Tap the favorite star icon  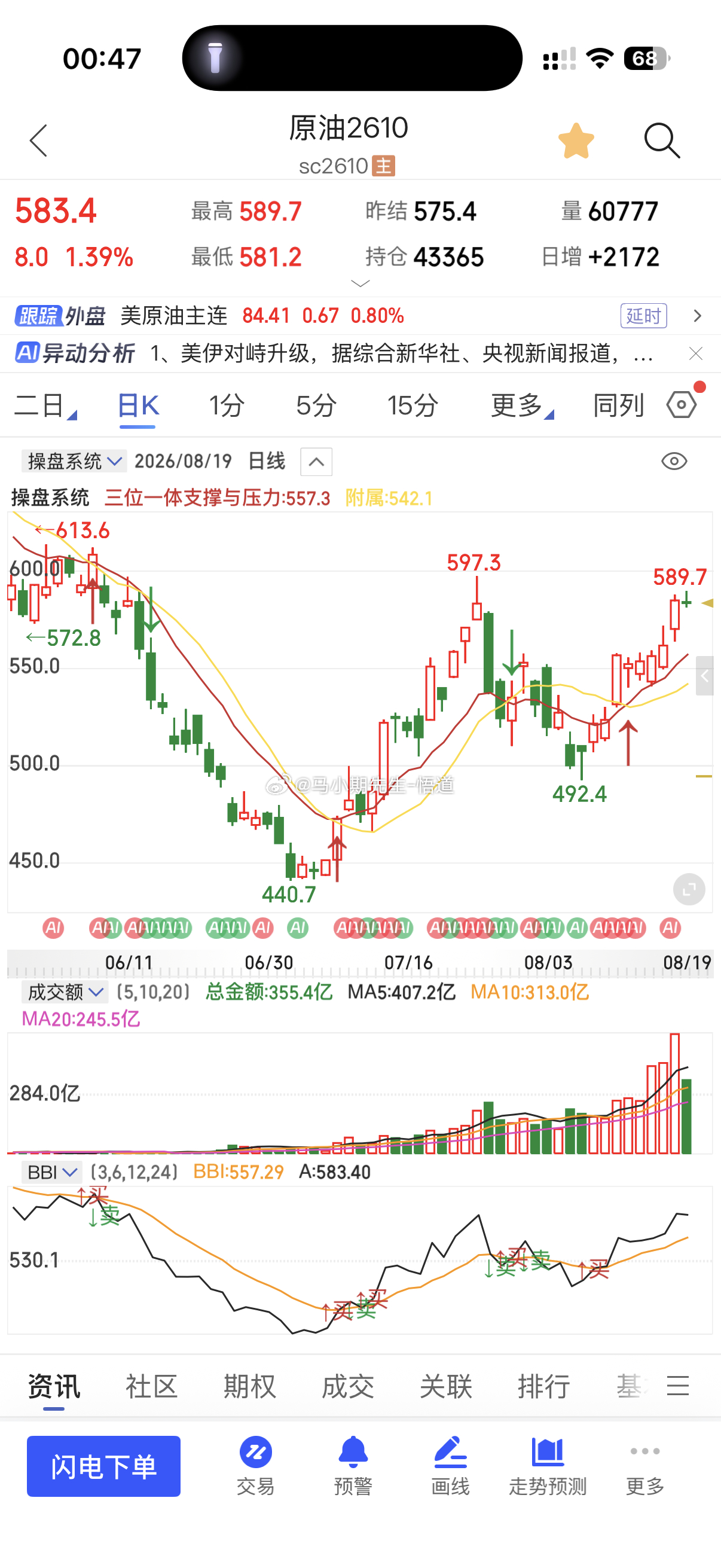click(576, 141)
